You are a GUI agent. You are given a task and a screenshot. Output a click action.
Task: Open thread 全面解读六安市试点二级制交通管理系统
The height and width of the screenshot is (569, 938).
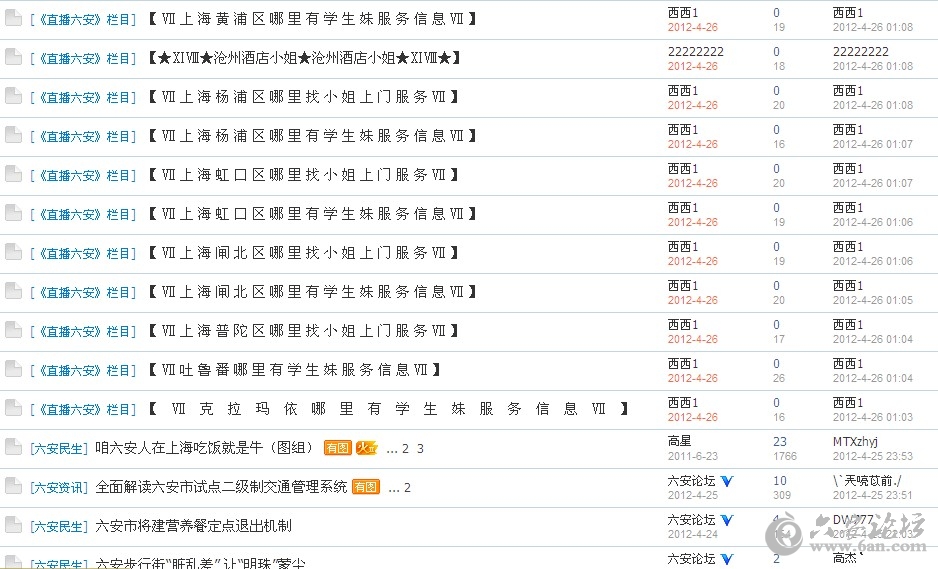pos(221,487)
